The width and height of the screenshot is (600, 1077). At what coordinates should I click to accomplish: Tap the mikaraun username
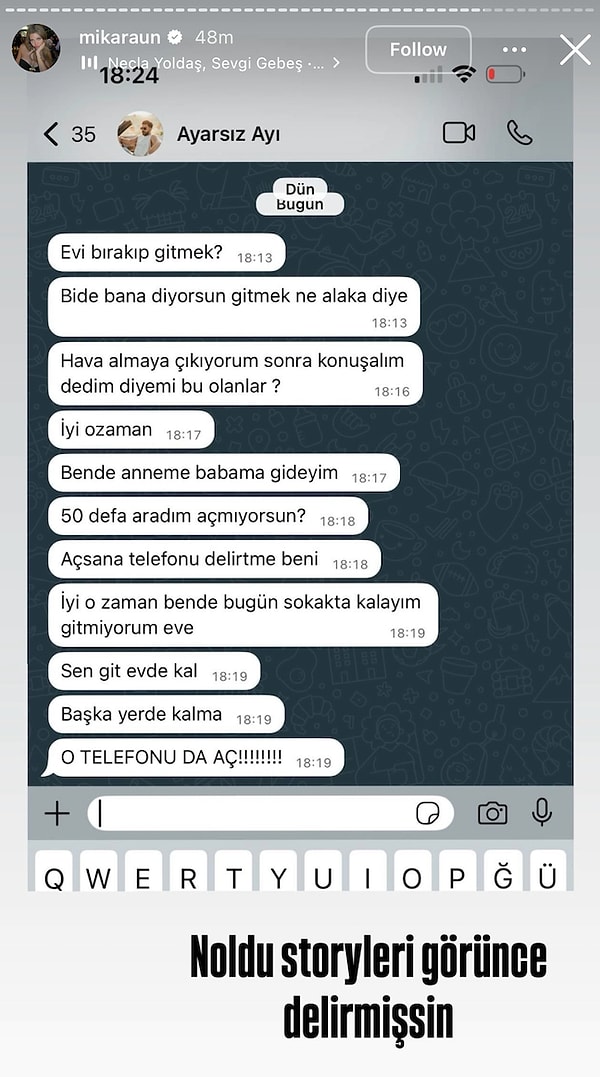point(119,37)
